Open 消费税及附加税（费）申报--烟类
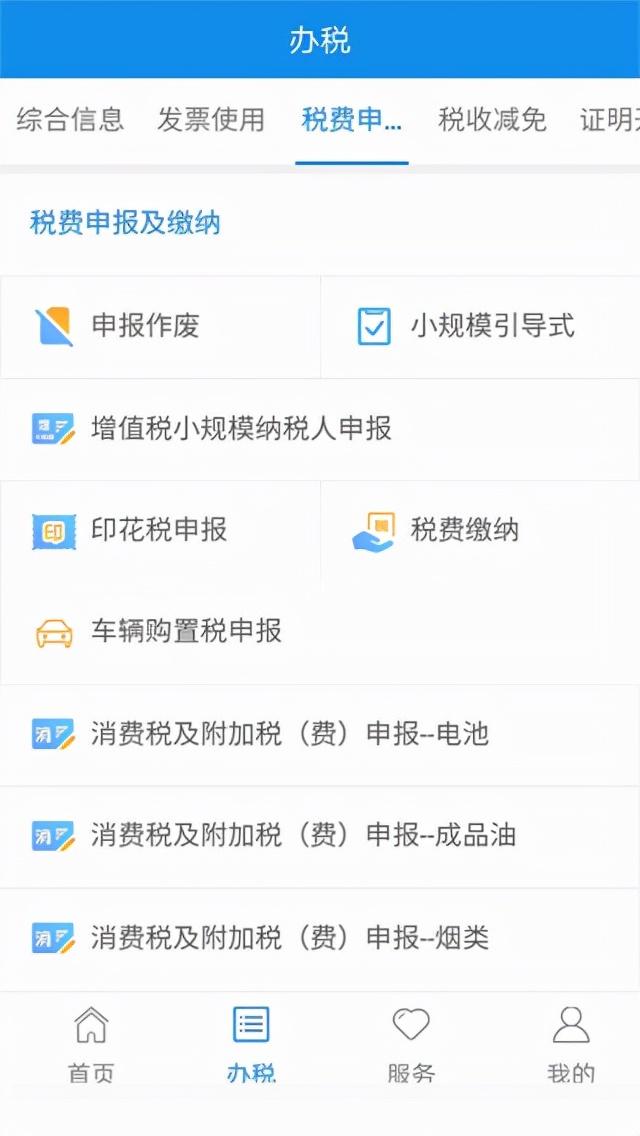Viewport: 640px width, 1136px height. pos(289,938)
